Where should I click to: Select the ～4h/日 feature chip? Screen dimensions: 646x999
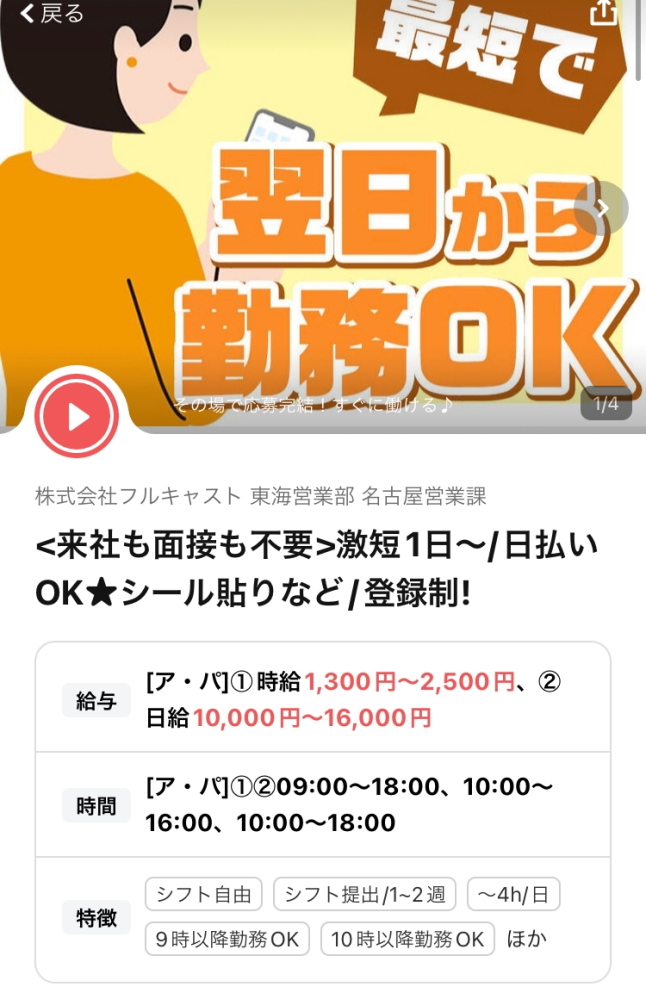click(514, 894)
